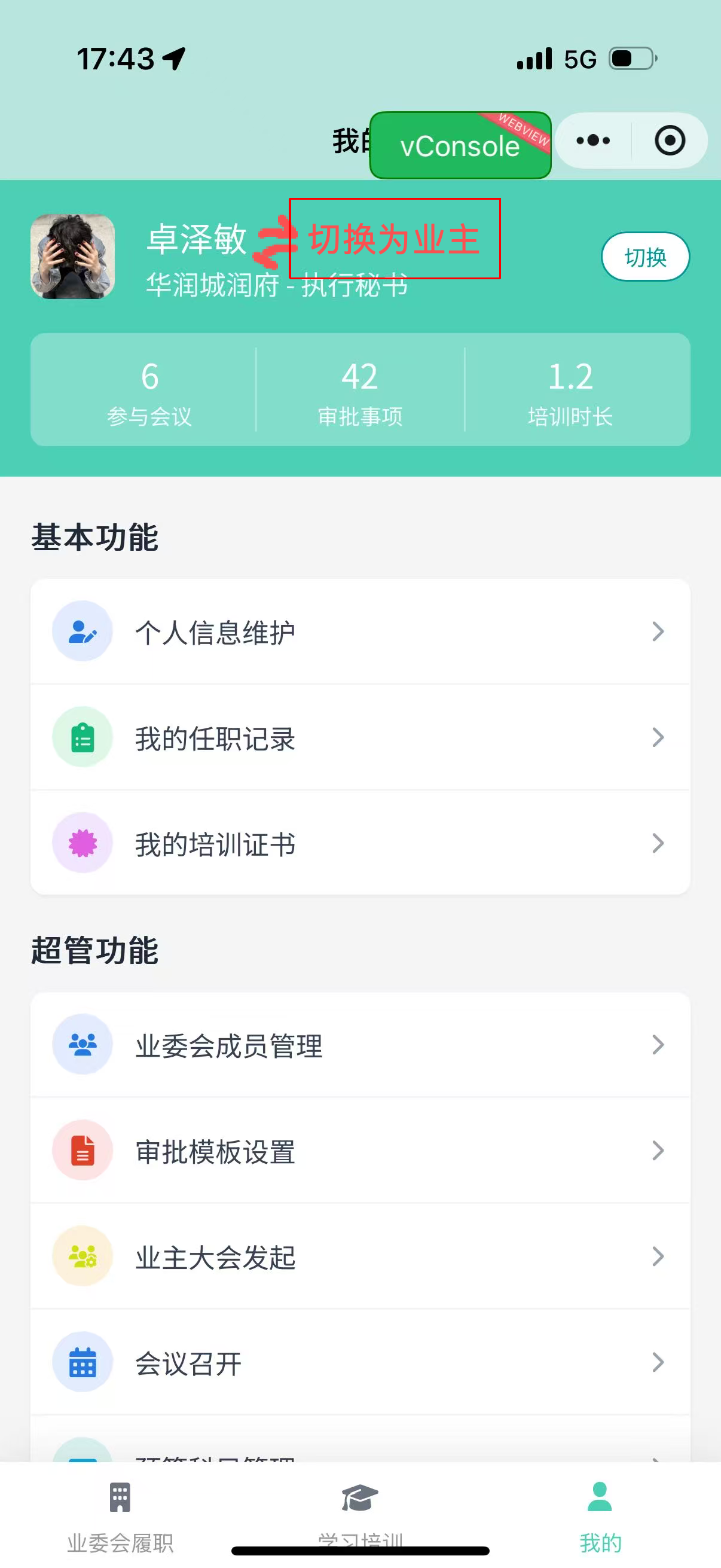
Task: Open the 我的培训证书 badge icon
Action: pyautogui.click(x=82, y=843)
